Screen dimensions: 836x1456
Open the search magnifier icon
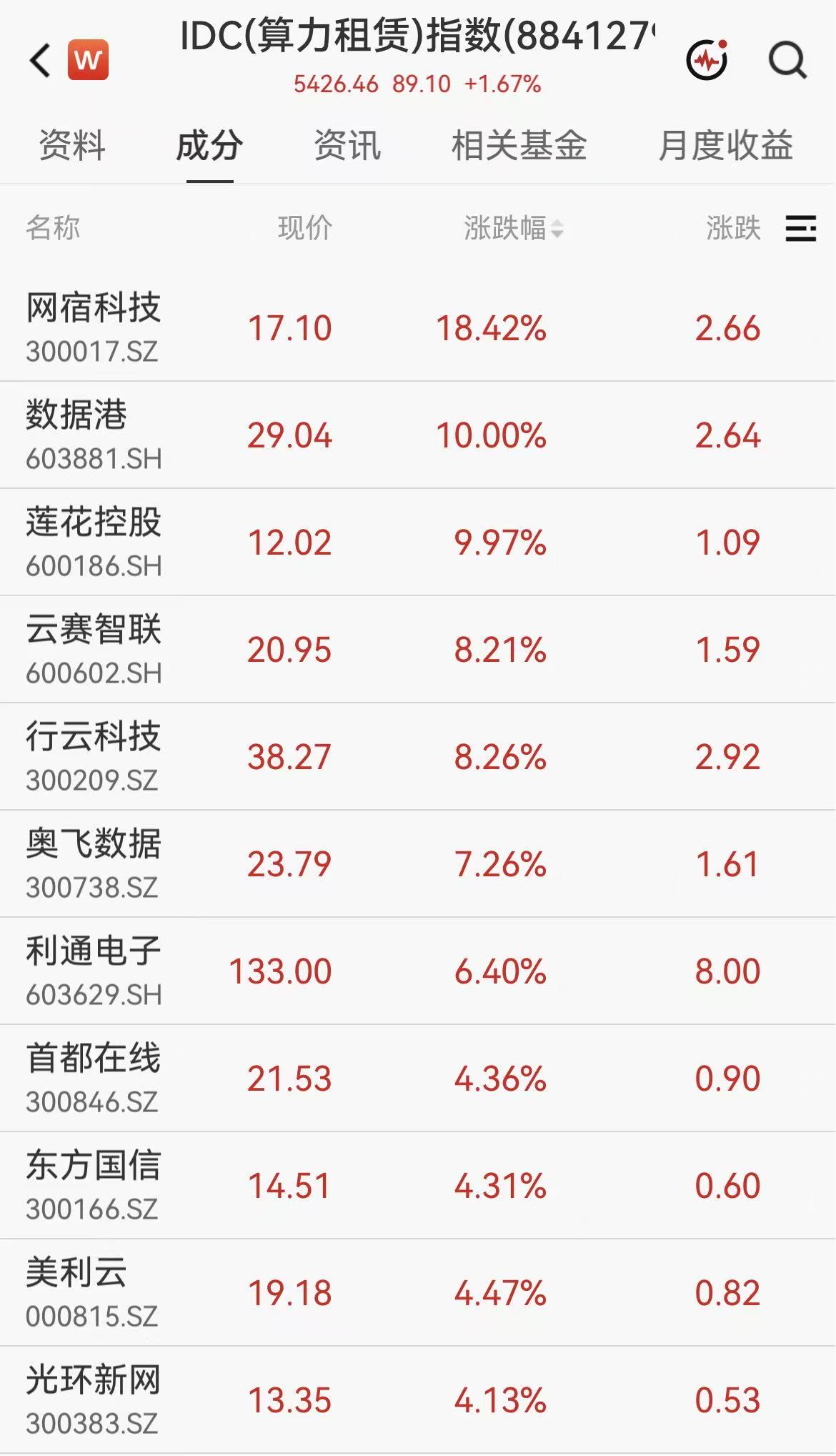(787, 60)
